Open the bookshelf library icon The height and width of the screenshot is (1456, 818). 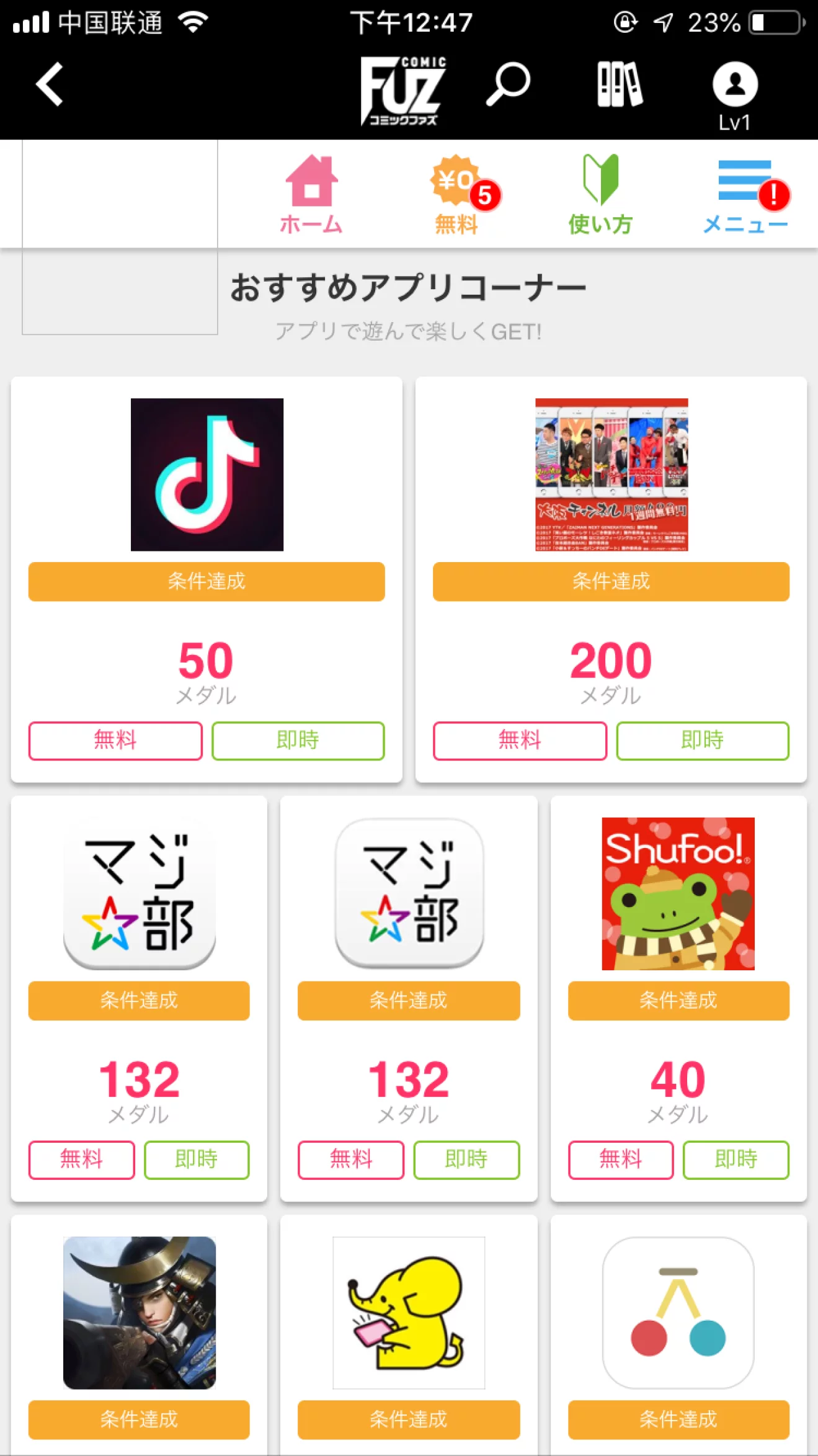[620, 84]
